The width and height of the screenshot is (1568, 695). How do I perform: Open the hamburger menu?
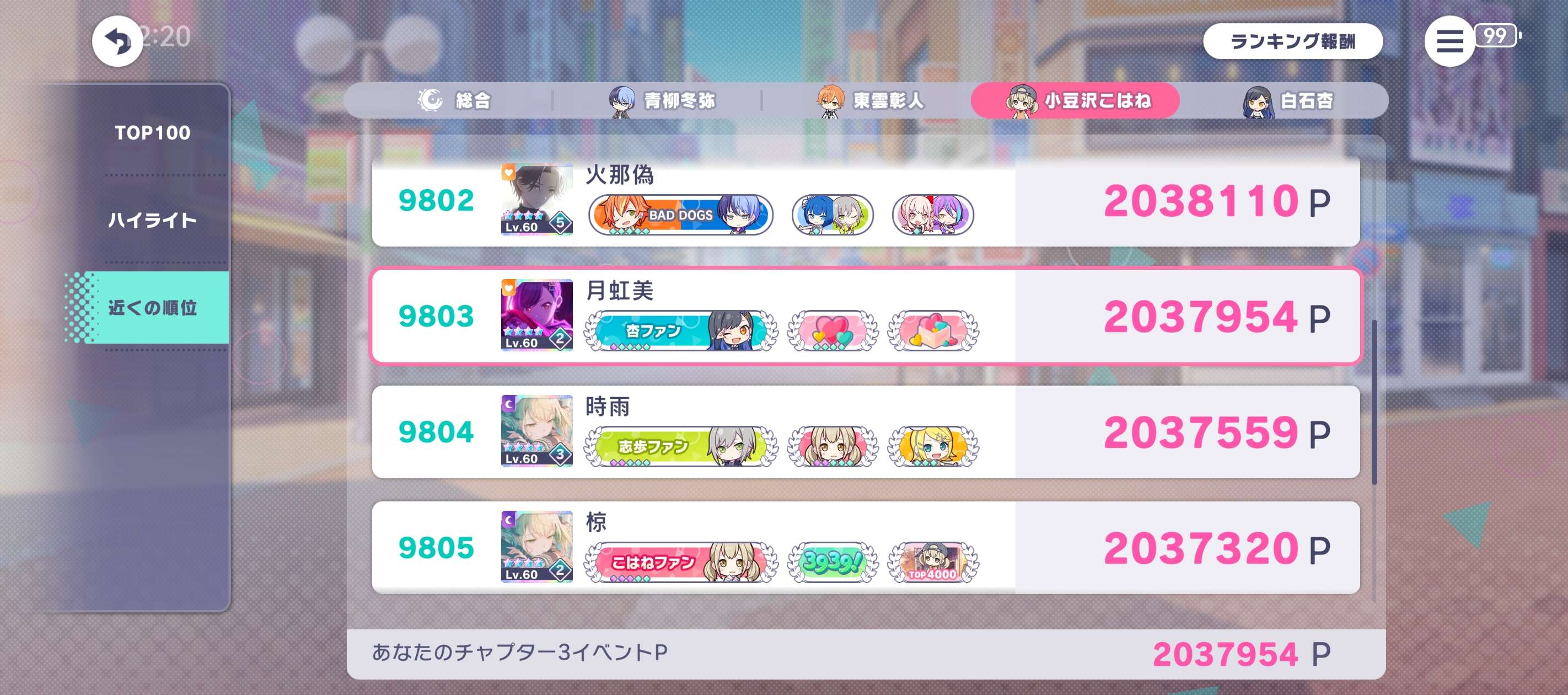pos(1449,41)
